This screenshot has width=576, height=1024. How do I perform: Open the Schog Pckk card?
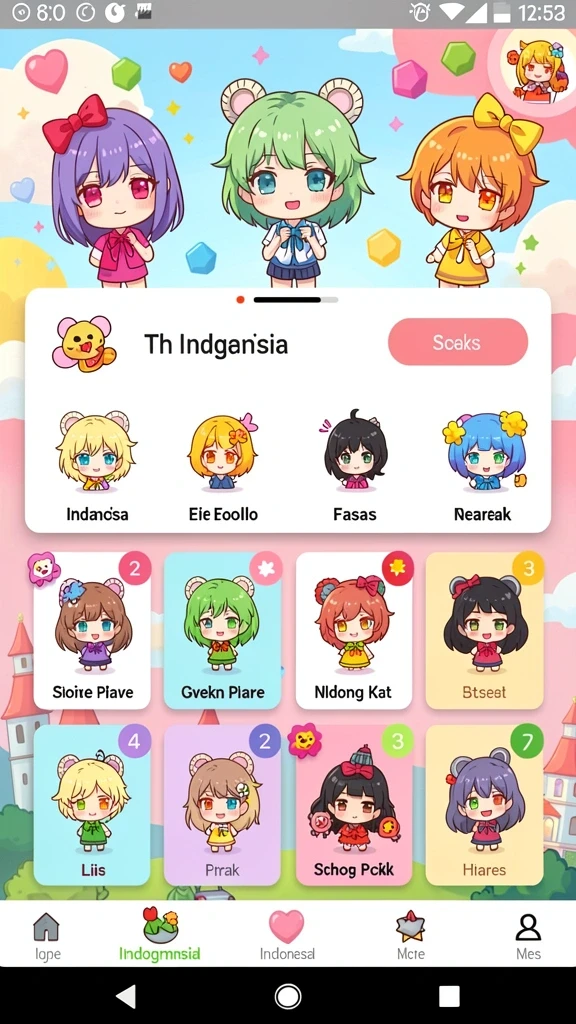click(353, 805)
